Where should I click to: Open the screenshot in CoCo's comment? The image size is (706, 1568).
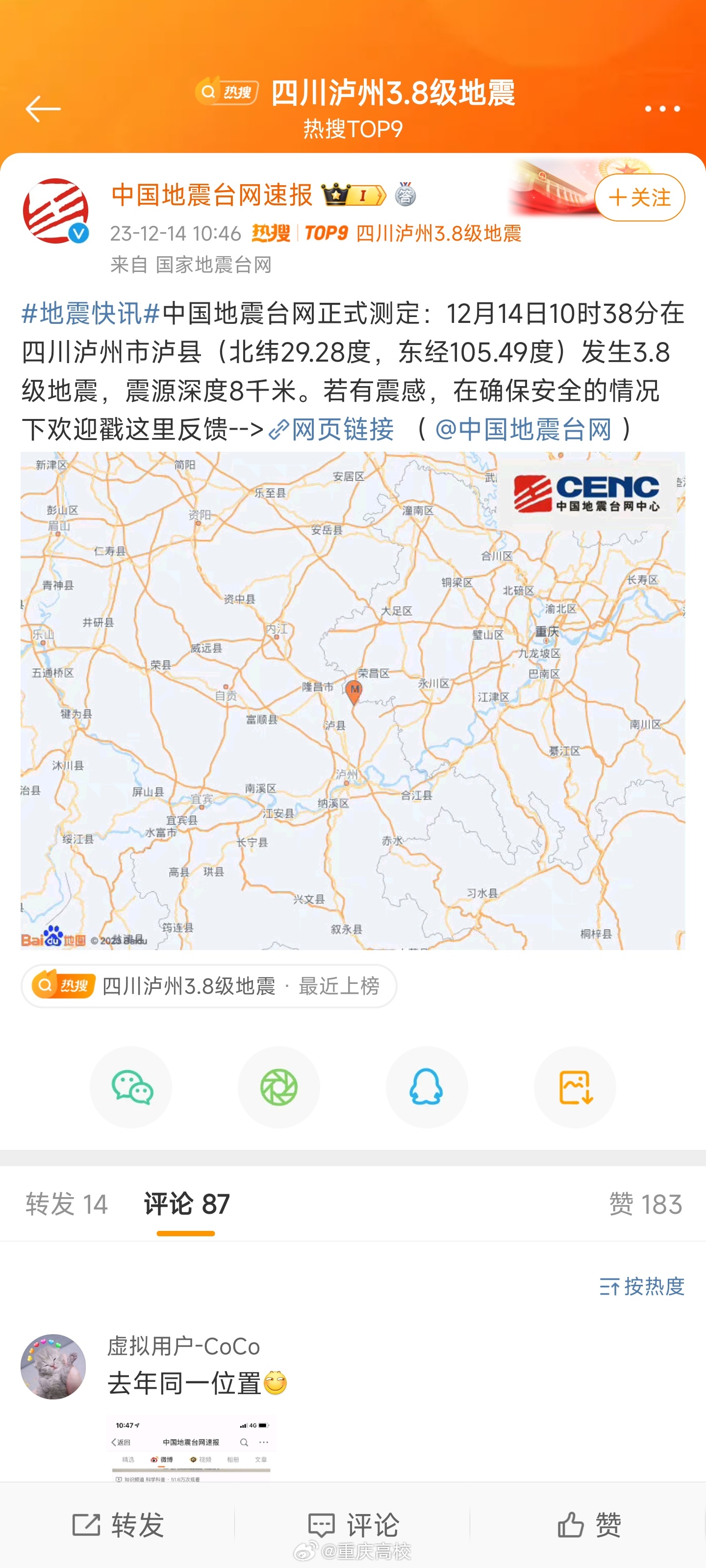(x=192, y=1449)
